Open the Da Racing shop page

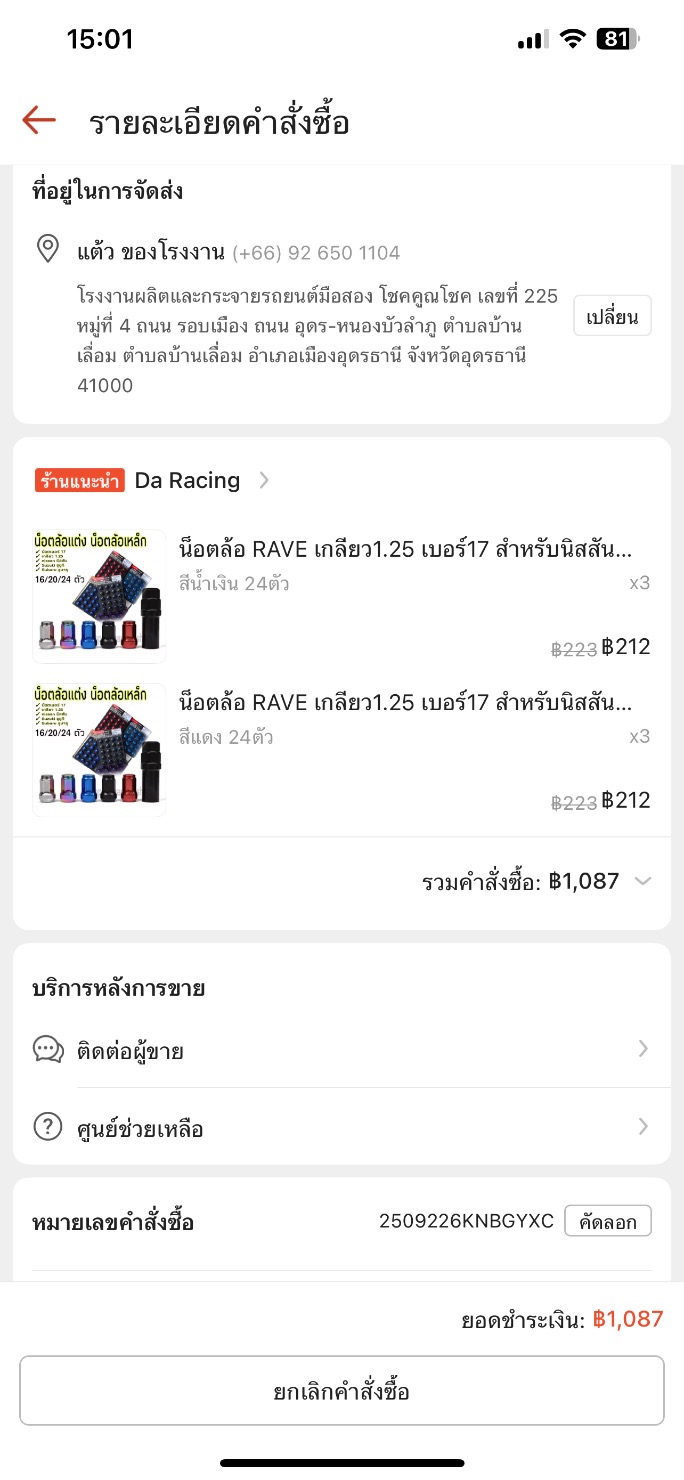click(x=188, y=480)
